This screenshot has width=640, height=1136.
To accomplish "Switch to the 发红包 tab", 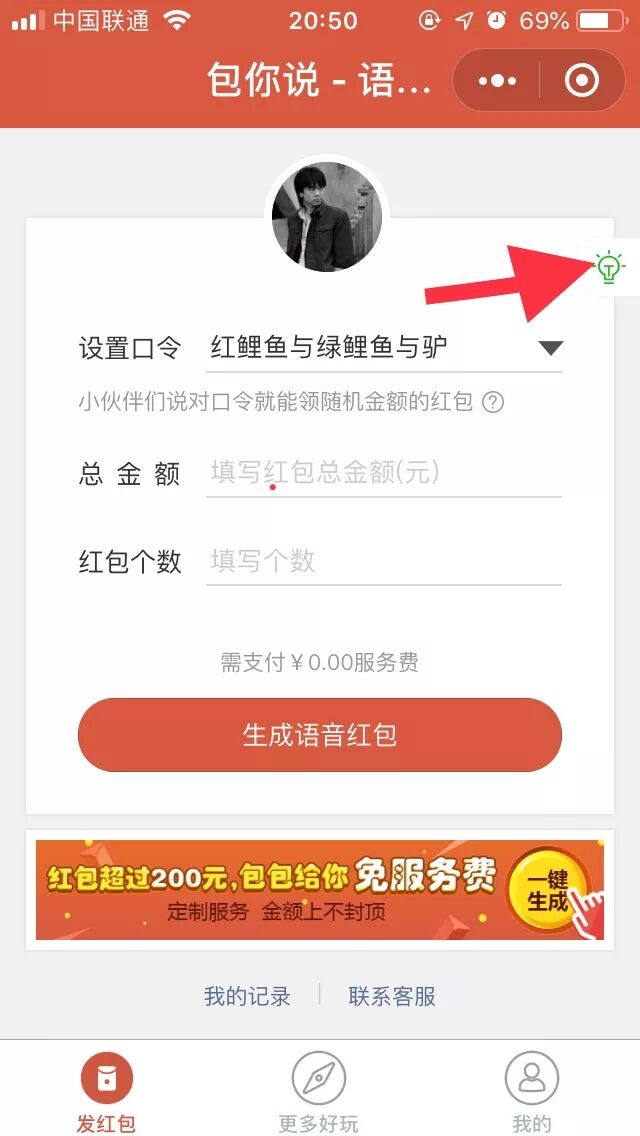I will (x=106, y=1092).
